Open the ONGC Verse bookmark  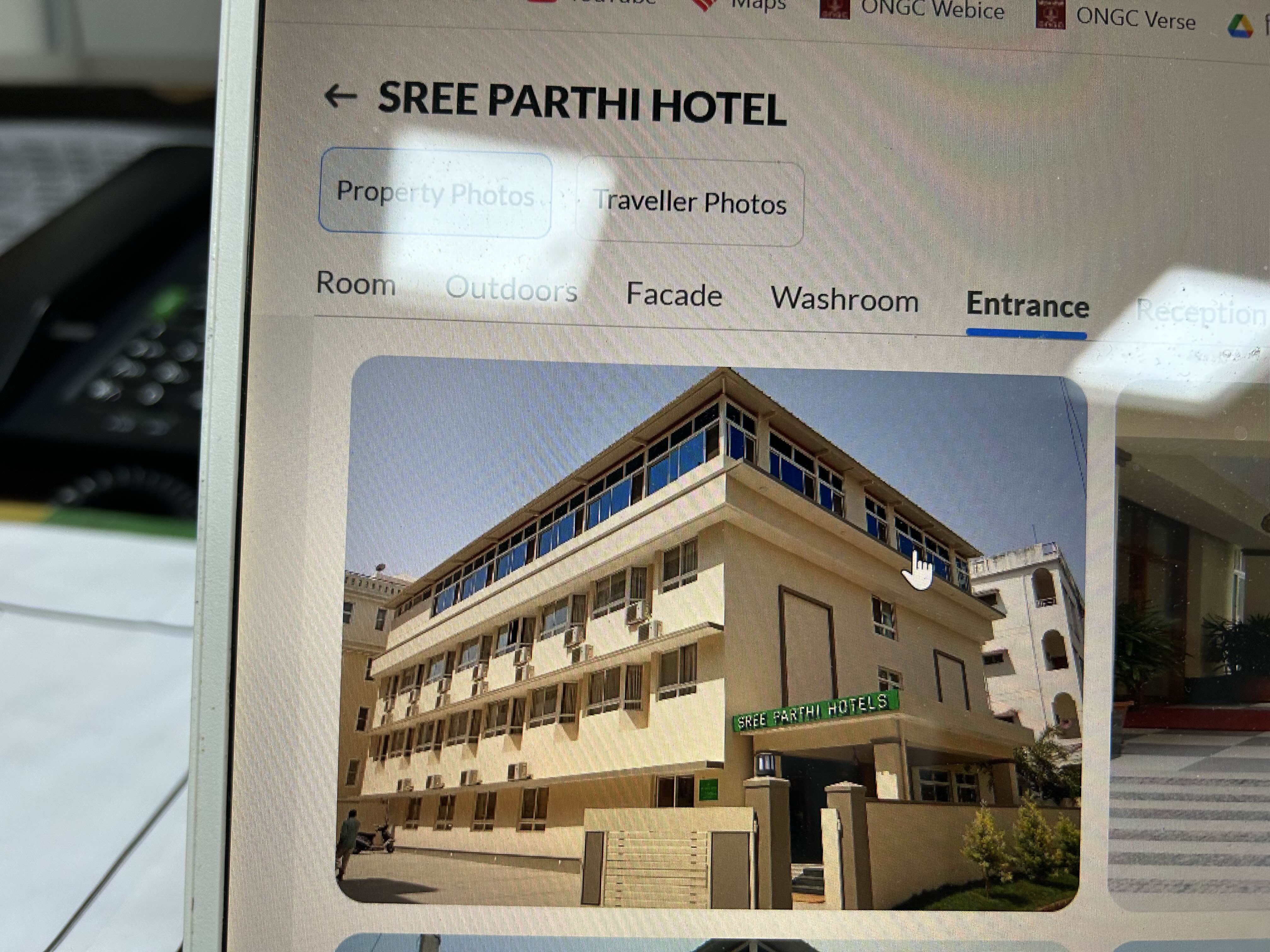(1117, 19)
